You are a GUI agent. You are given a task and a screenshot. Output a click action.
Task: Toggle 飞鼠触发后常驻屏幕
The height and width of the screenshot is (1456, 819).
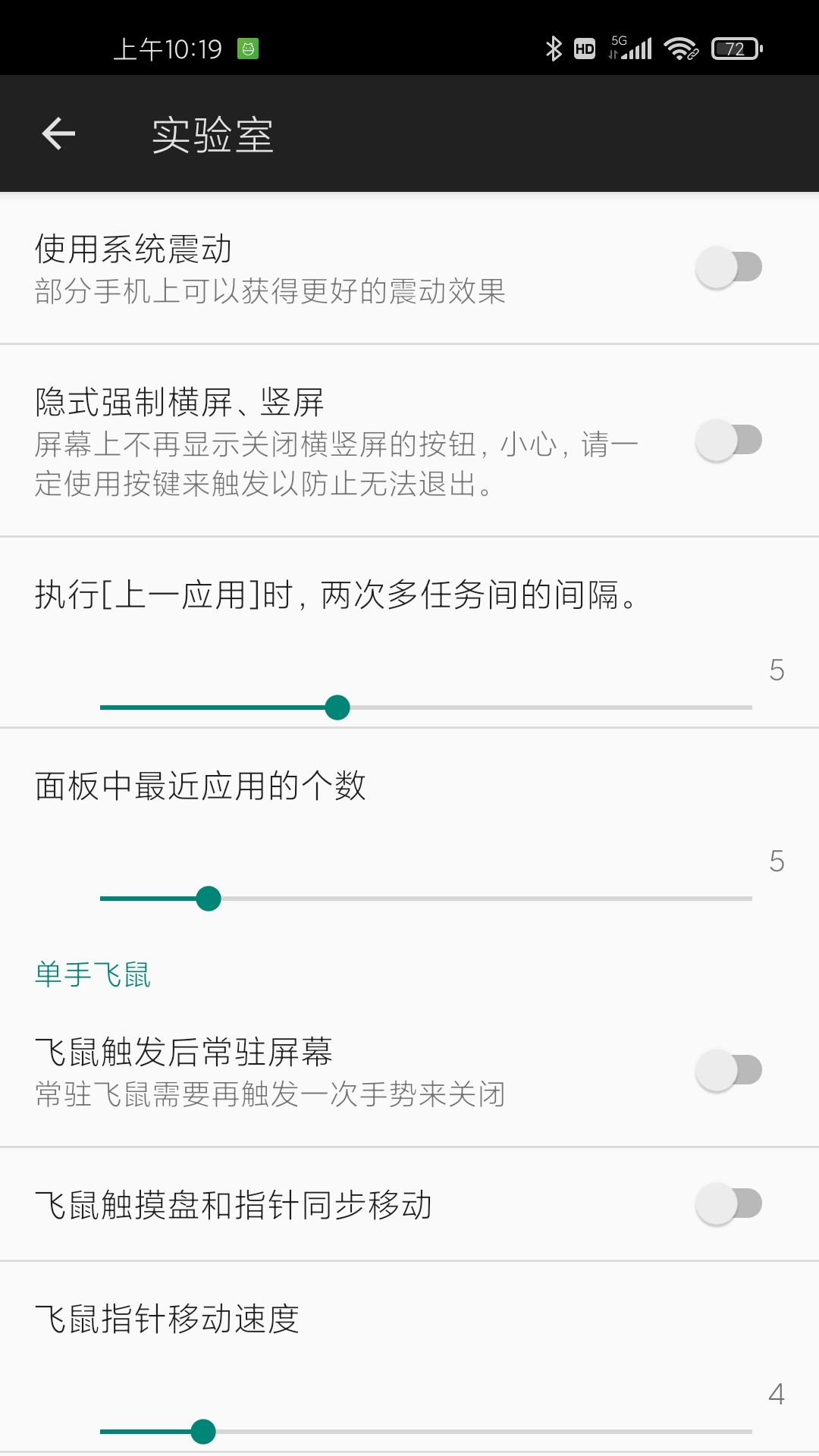(729, 1070)
